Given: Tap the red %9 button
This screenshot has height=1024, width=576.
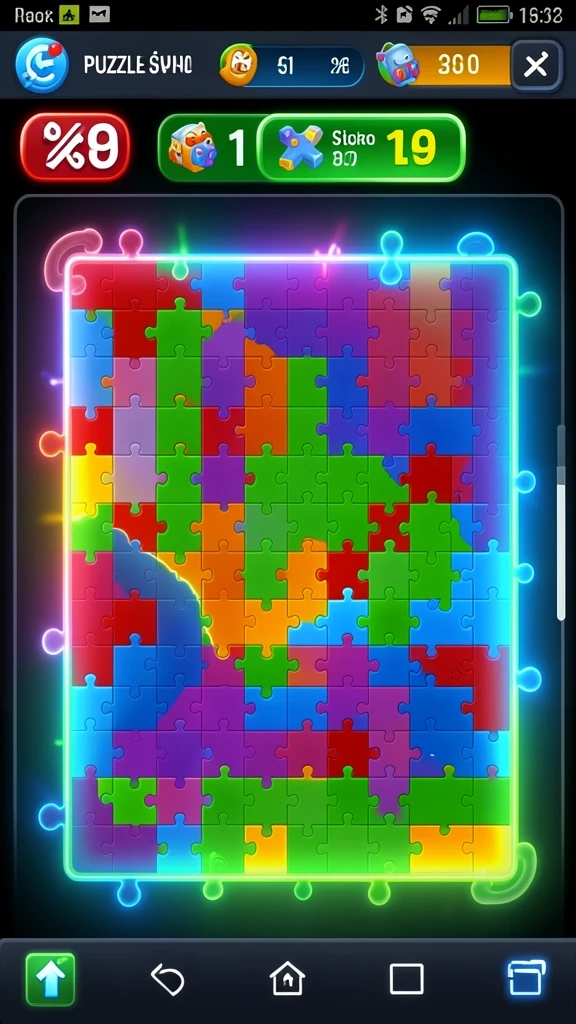Looking at the screenshot, I should pyautogui.click(x=75, y=147).
